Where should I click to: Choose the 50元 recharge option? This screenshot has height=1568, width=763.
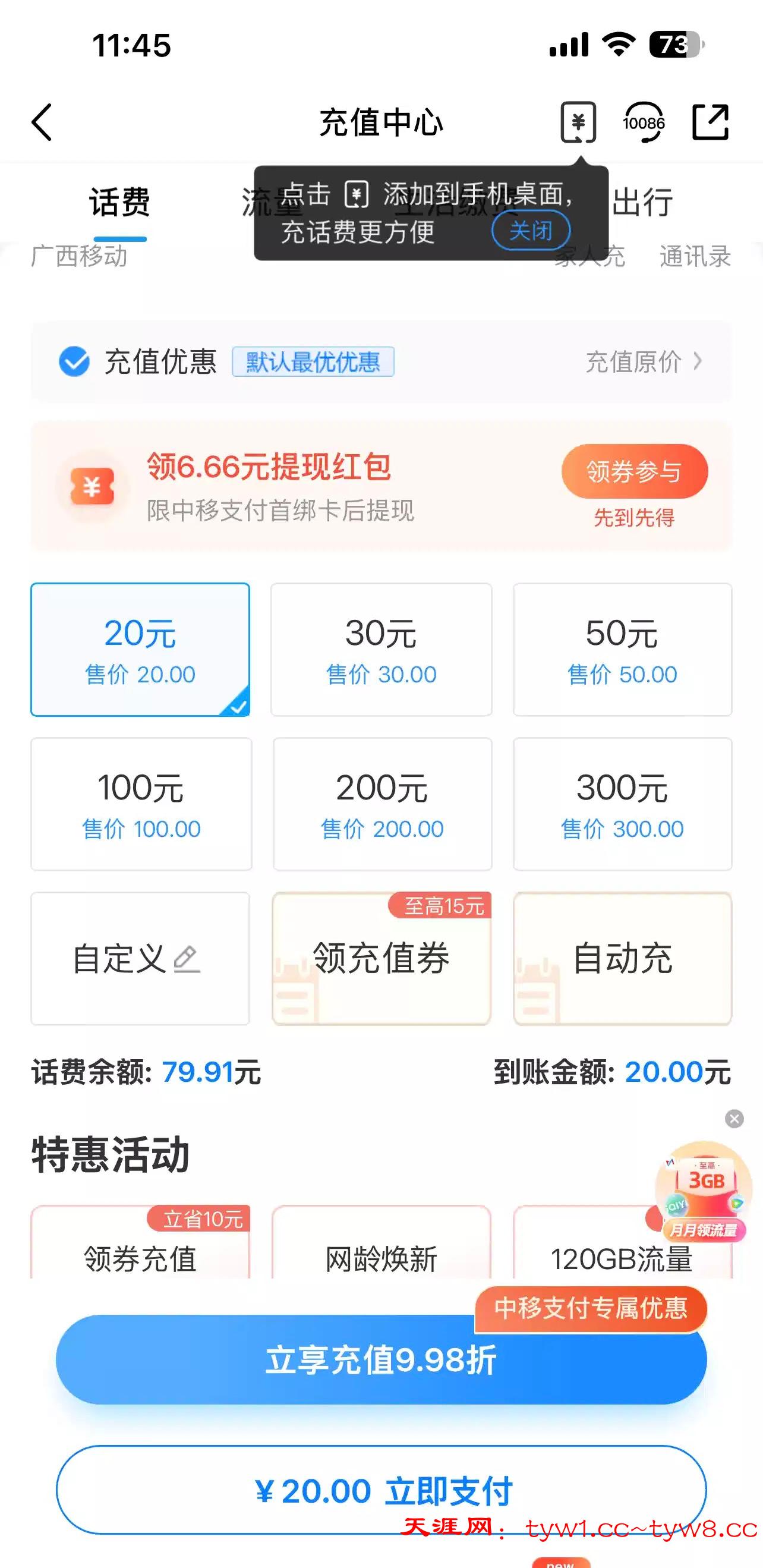point(622,650)
